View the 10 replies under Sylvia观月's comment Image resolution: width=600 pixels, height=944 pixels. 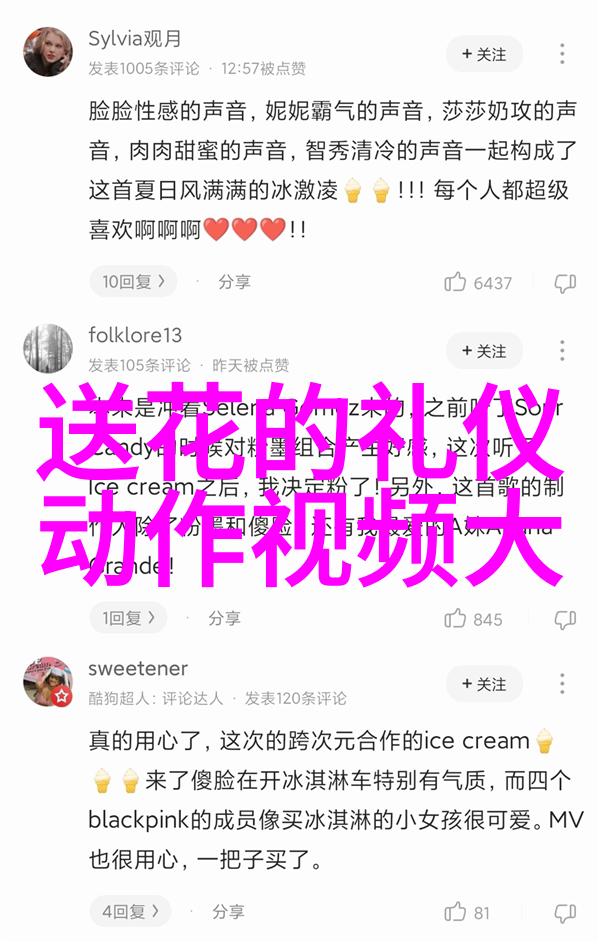pos(134,282)
